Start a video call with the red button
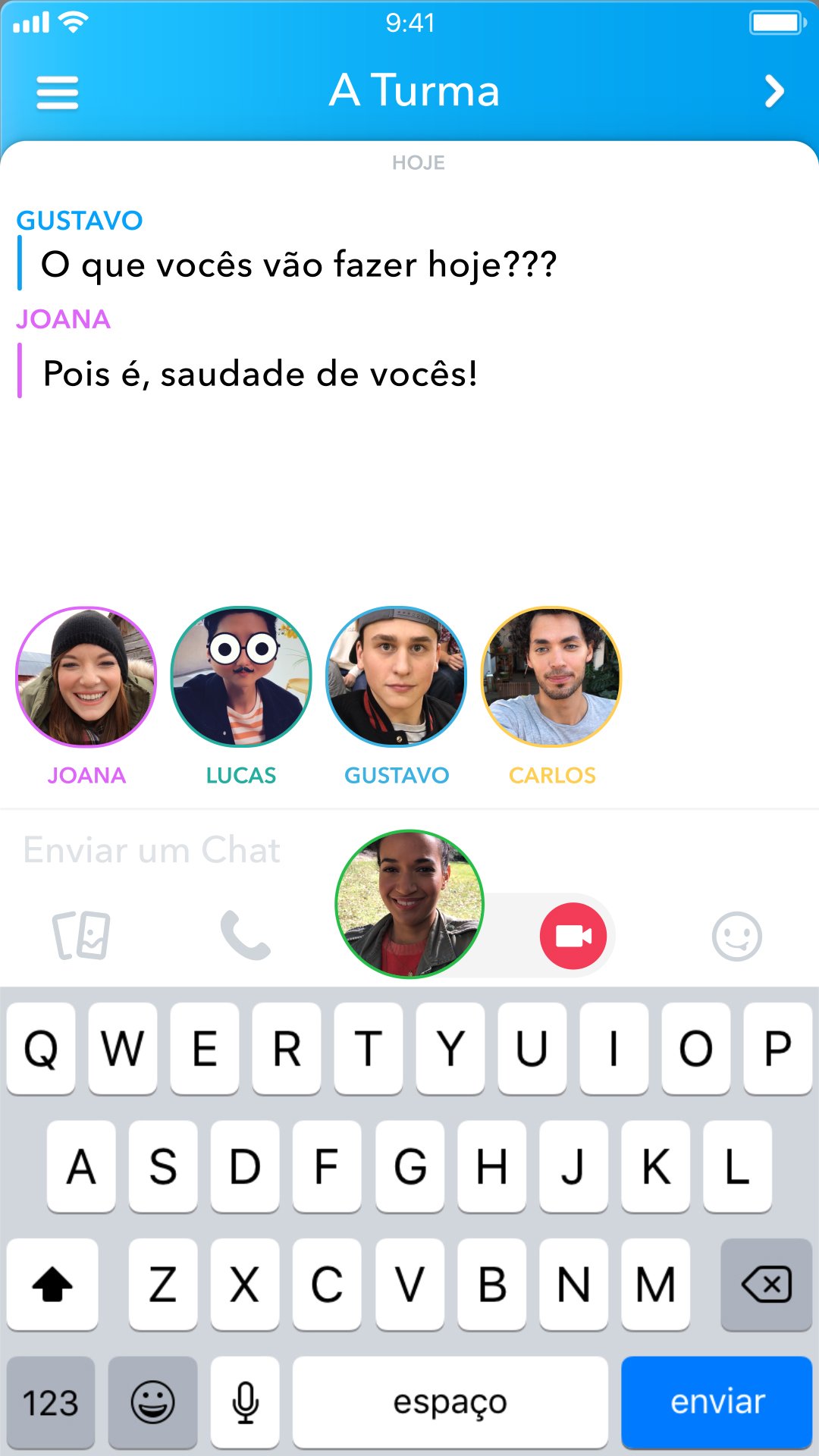 [573, 936]
